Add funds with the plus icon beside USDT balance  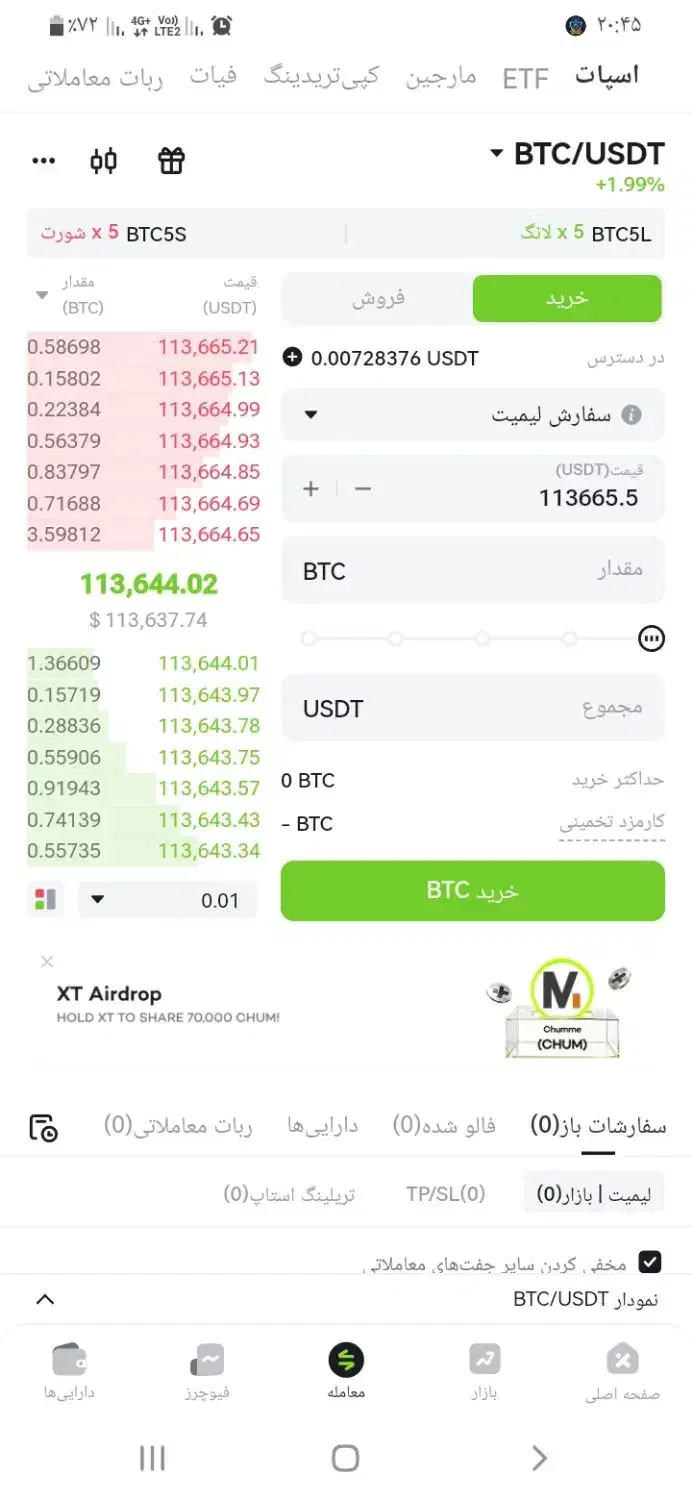pyautogui.click(x=292, y=357)
